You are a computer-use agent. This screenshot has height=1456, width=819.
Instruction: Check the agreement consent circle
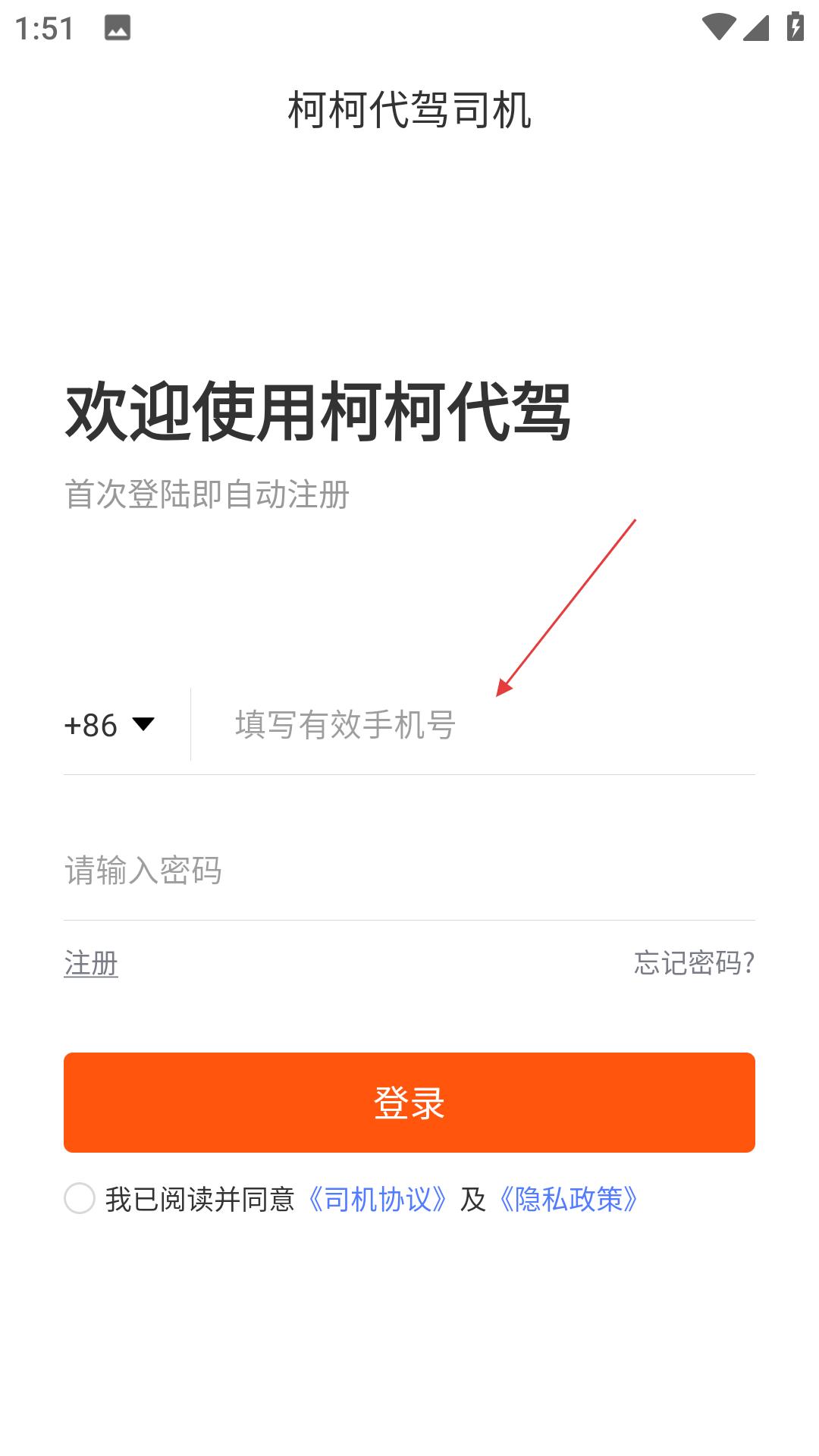[x=80, y=1199]
